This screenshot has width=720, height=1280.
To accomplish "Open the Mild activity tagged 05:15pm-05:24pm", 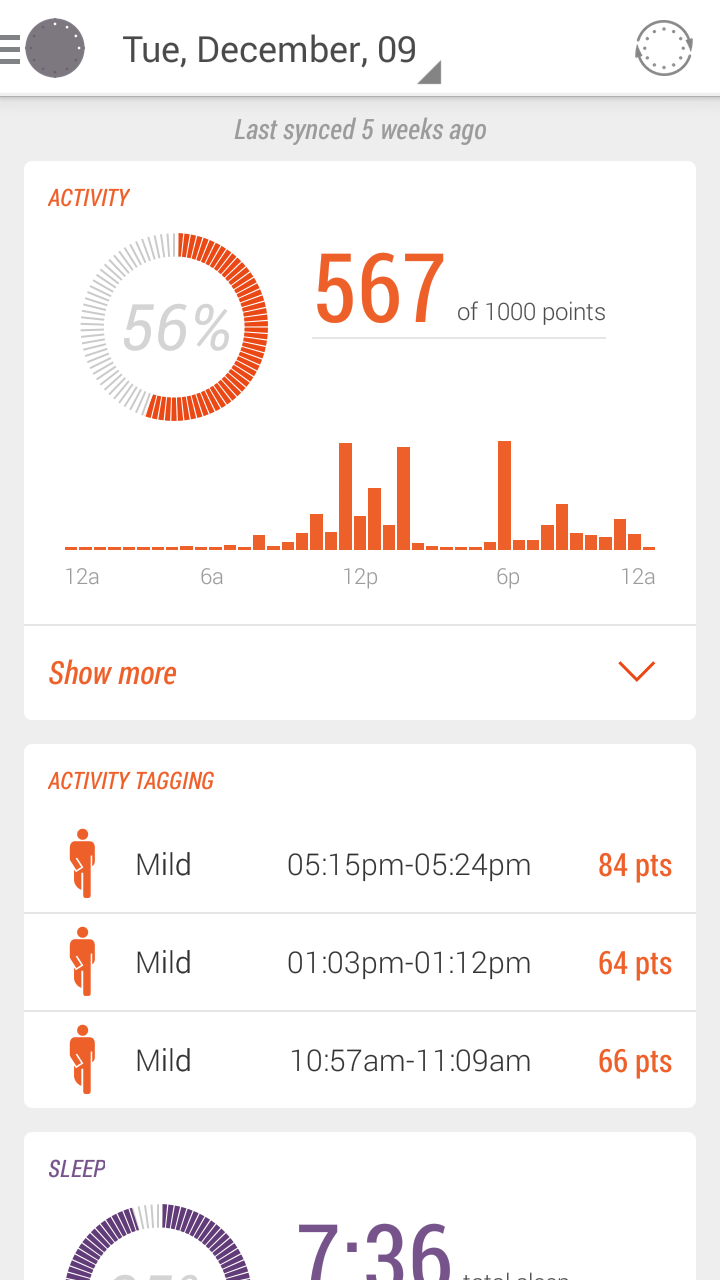I will 360,865.
